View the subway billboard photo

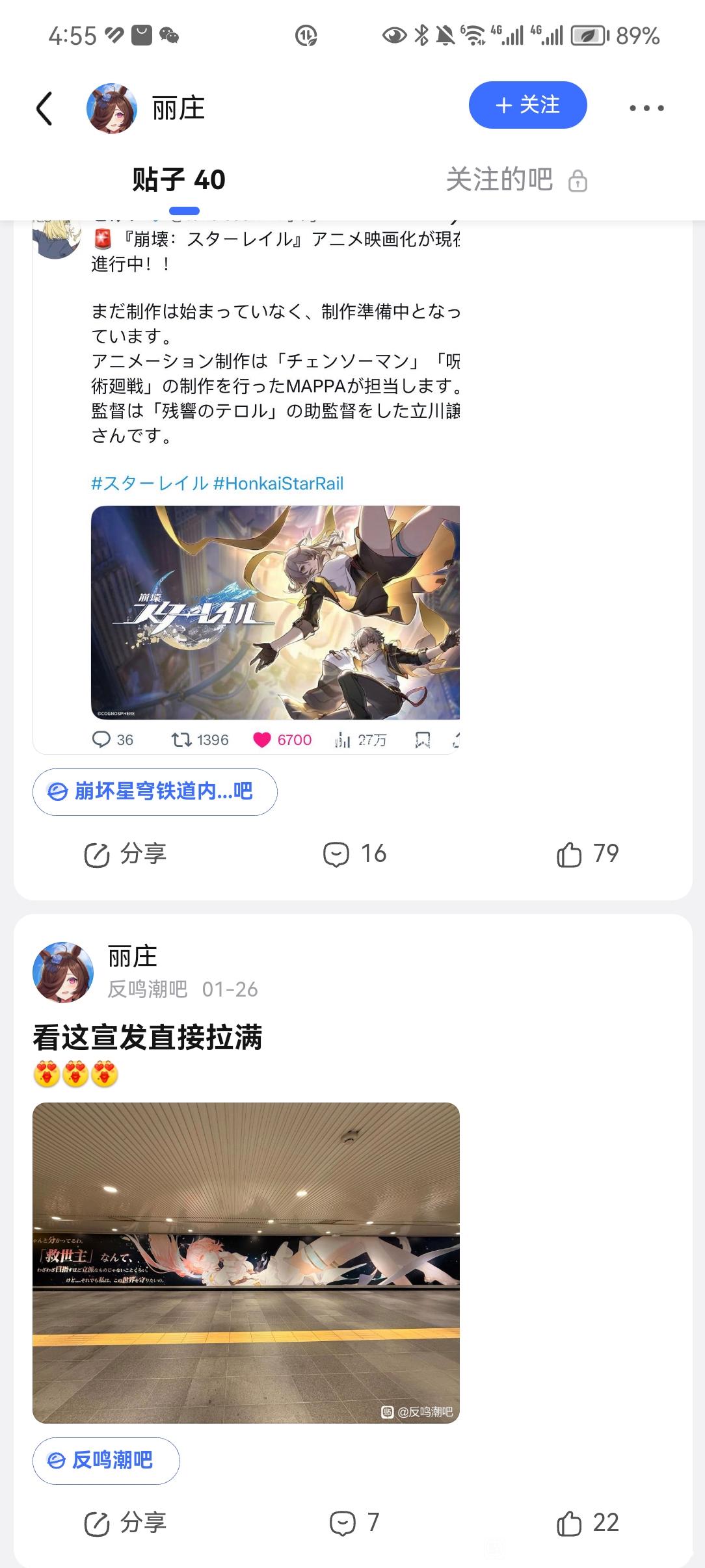click(246, 1262)
